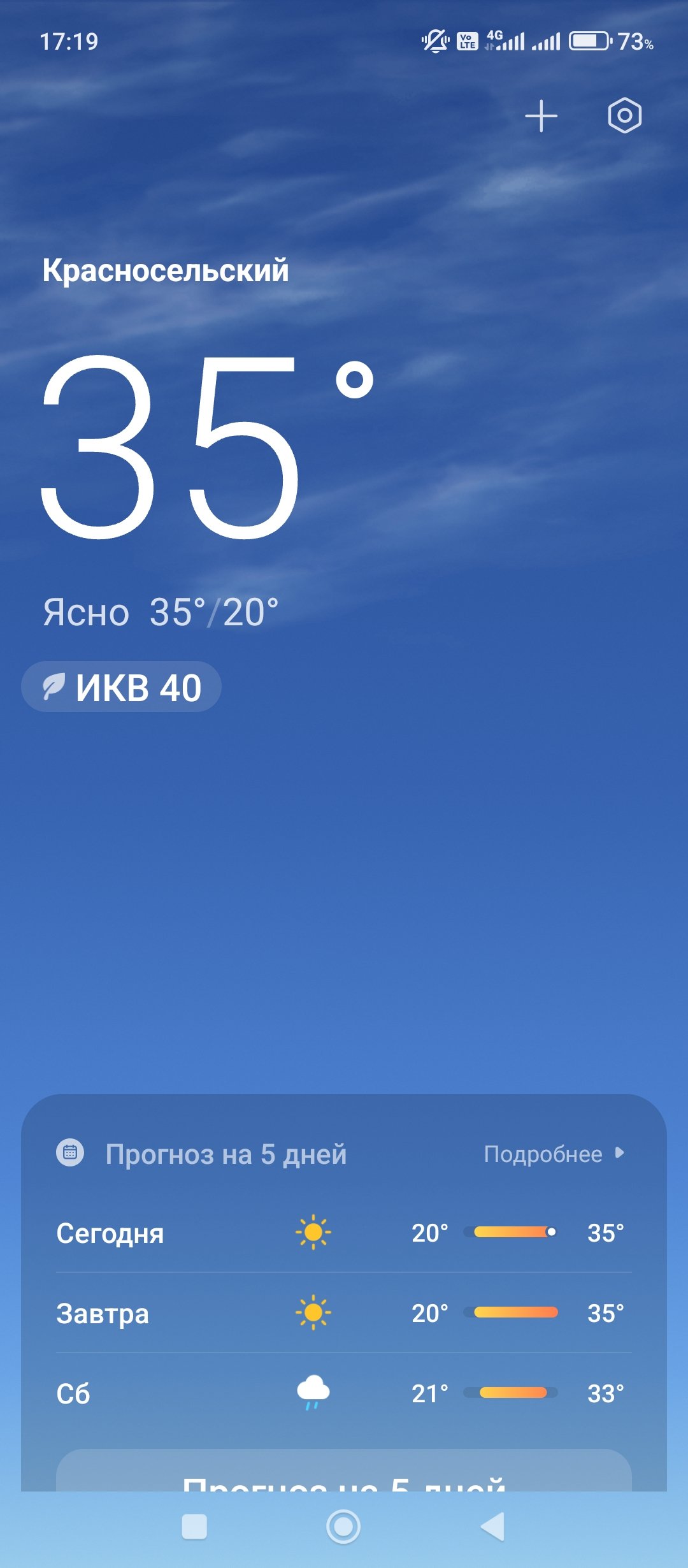Screen dimensions: 688x1568
Task: Open the Сегодня forecast row
Action: (344, 1233)
